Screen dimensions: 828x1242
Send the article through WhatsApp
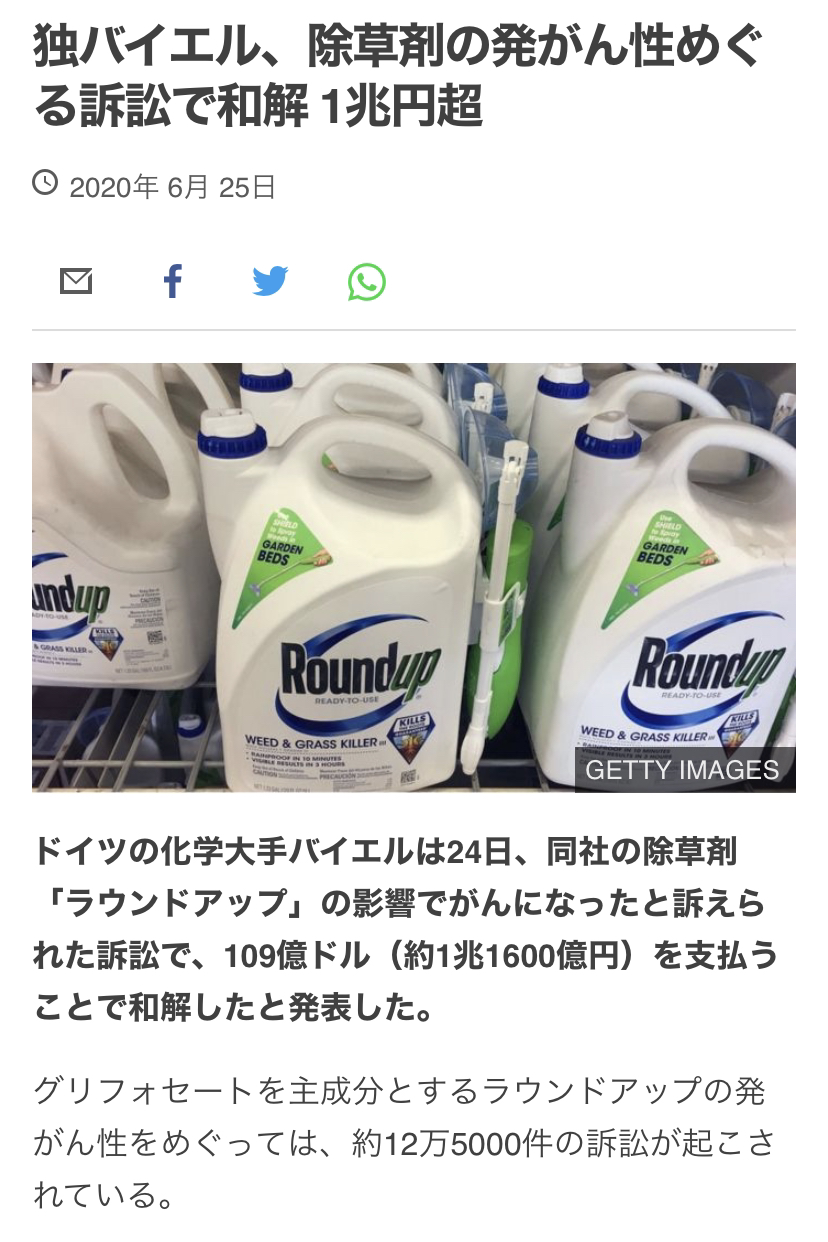tap(367, 282)
